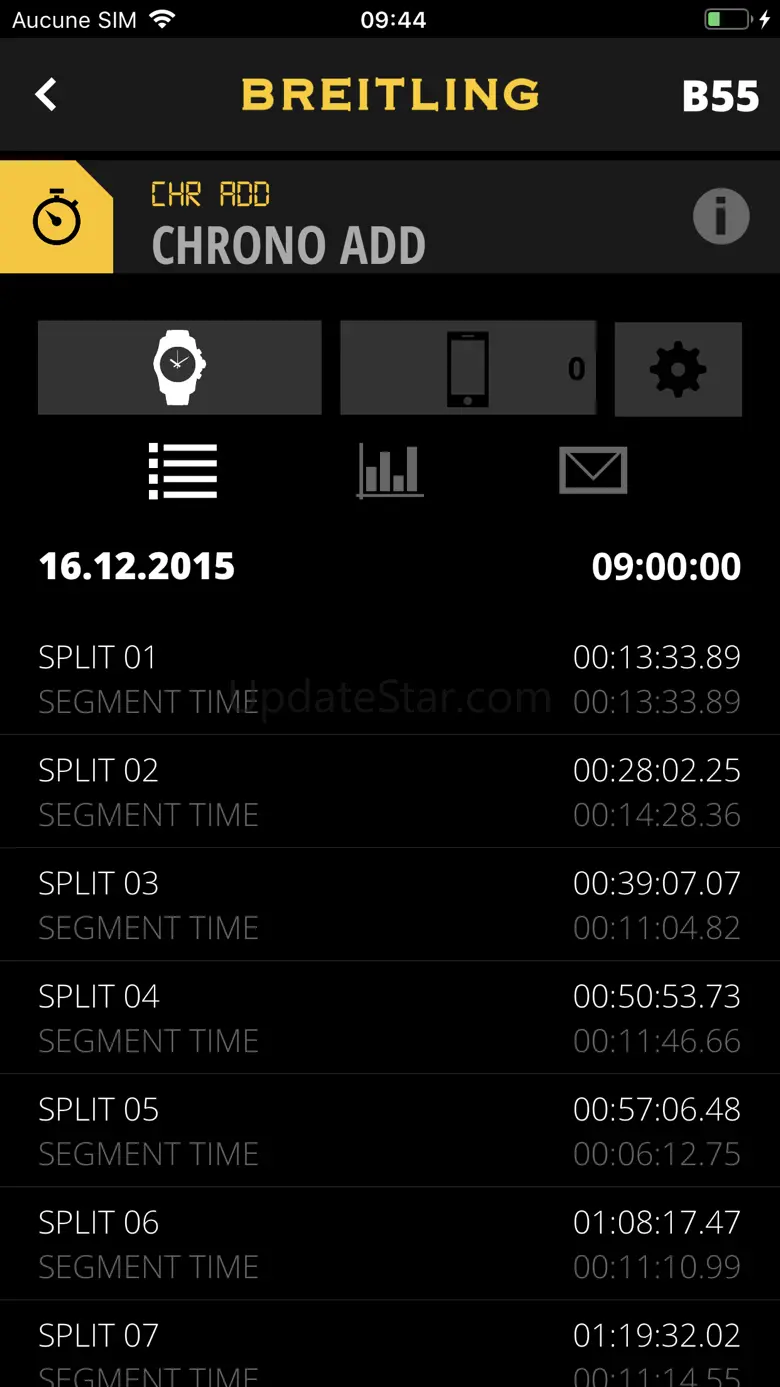The height and width of the screenshot is (1387, 780).
Task: Select the phone source button
Action: [x=468, y=367]
